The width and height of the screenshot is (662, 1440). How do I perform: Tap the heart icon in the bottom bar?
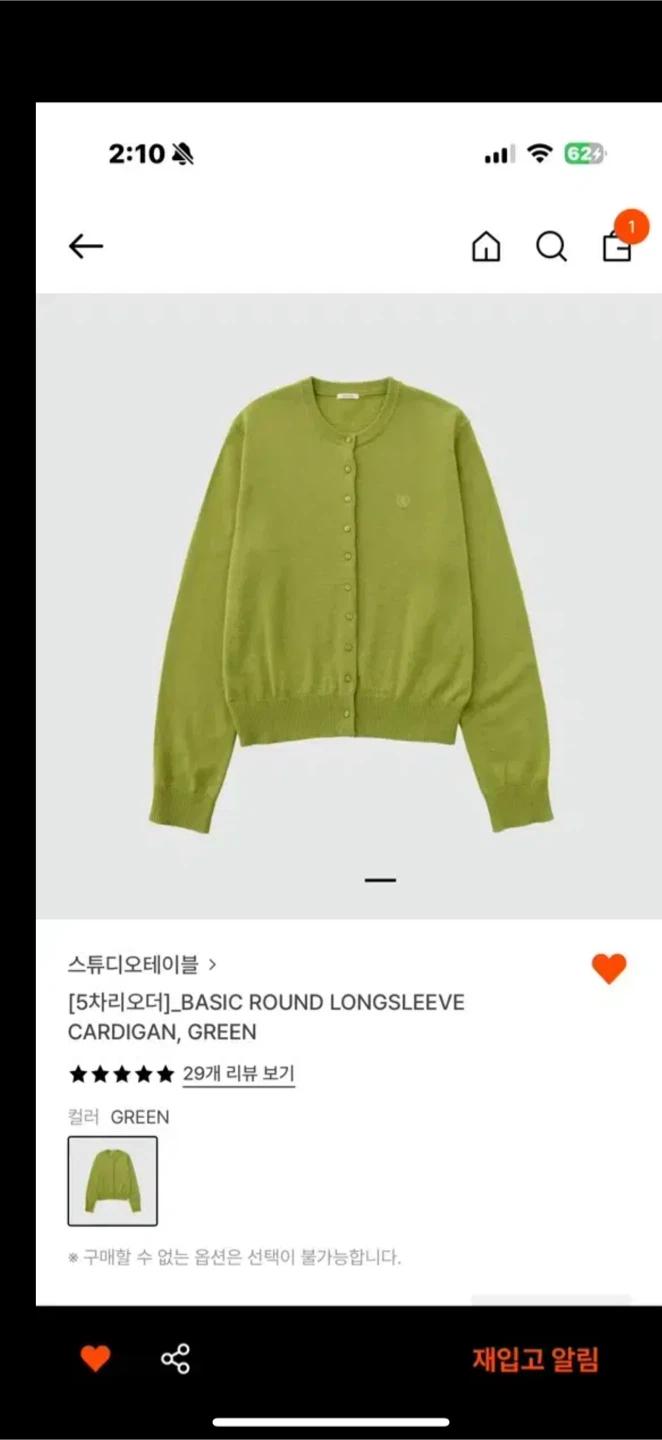(95, 1359)
